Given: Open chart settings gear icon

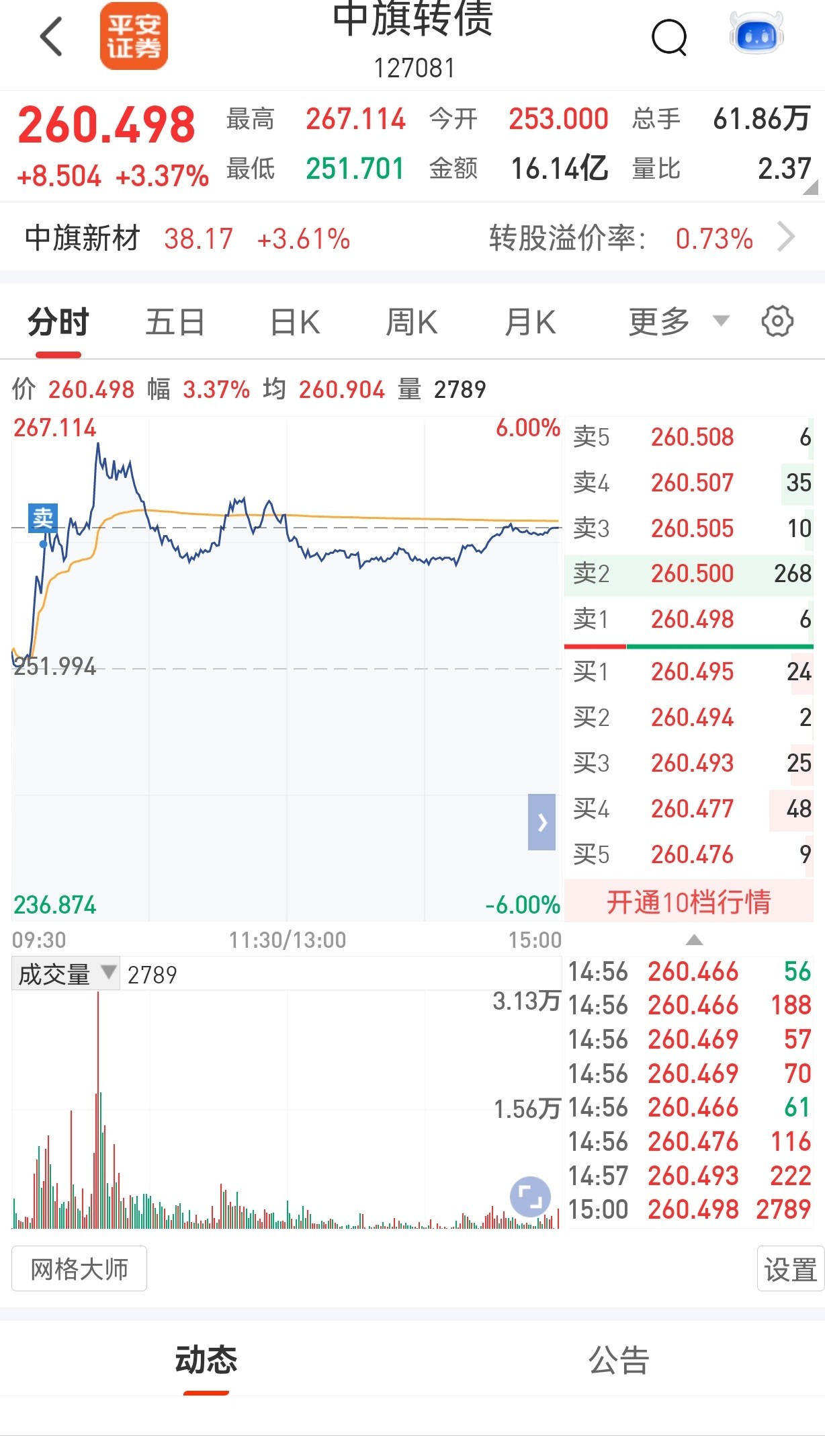Looking at the screenshot, I should click(777, 321).
